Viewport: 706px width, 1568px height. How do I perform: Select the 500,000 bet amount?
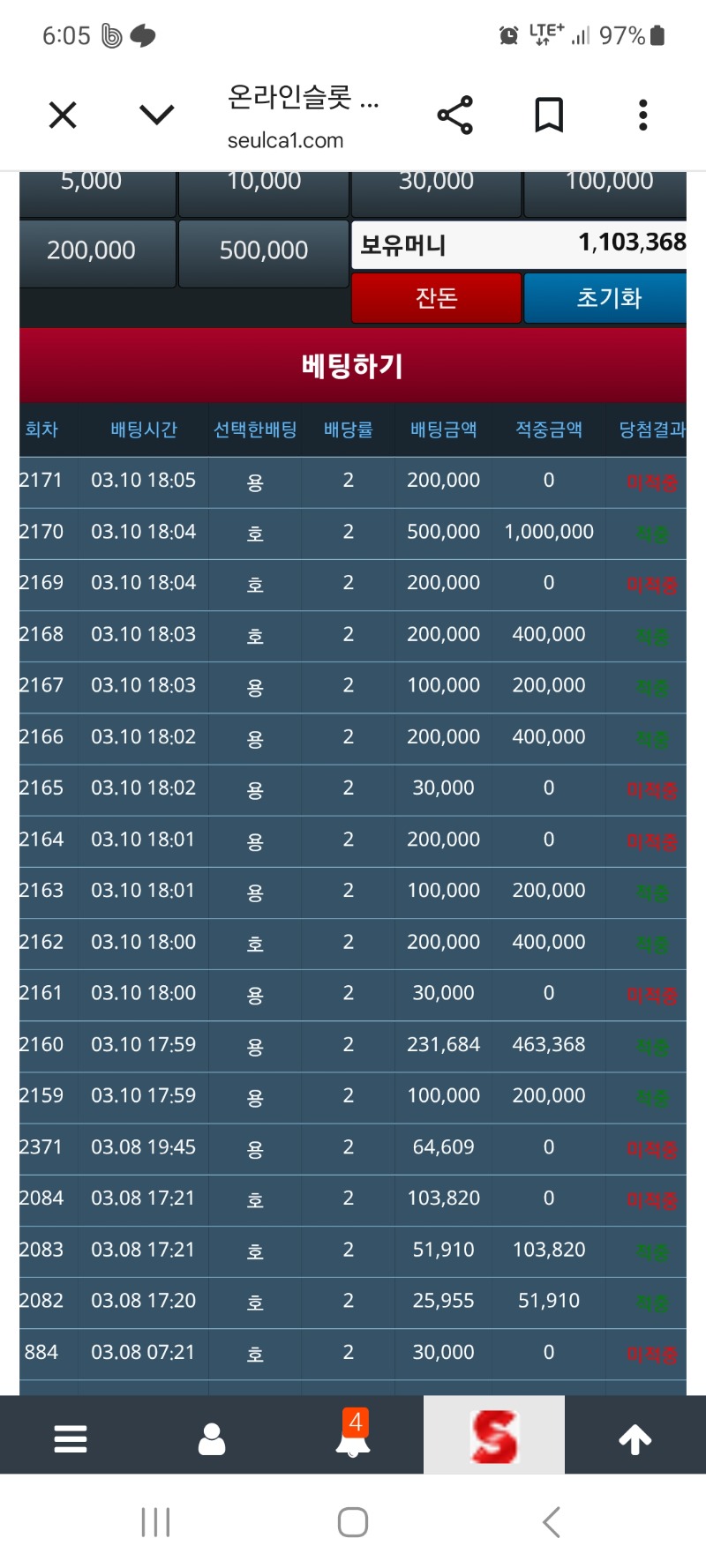(x=264, y=251)
